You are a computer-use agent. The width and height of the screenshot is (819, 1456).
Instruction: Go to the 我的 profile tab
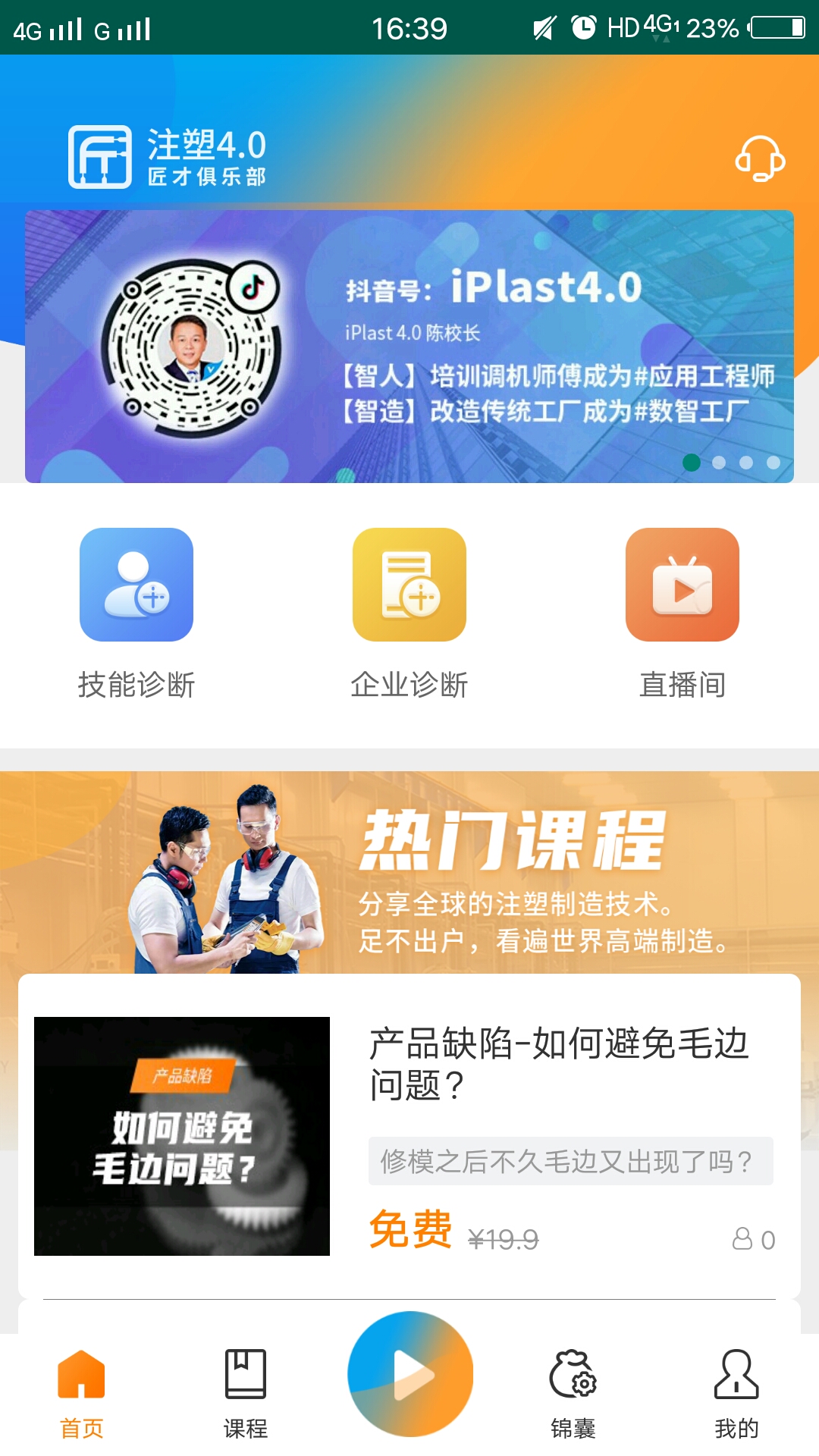click(x=736, y=1394)
